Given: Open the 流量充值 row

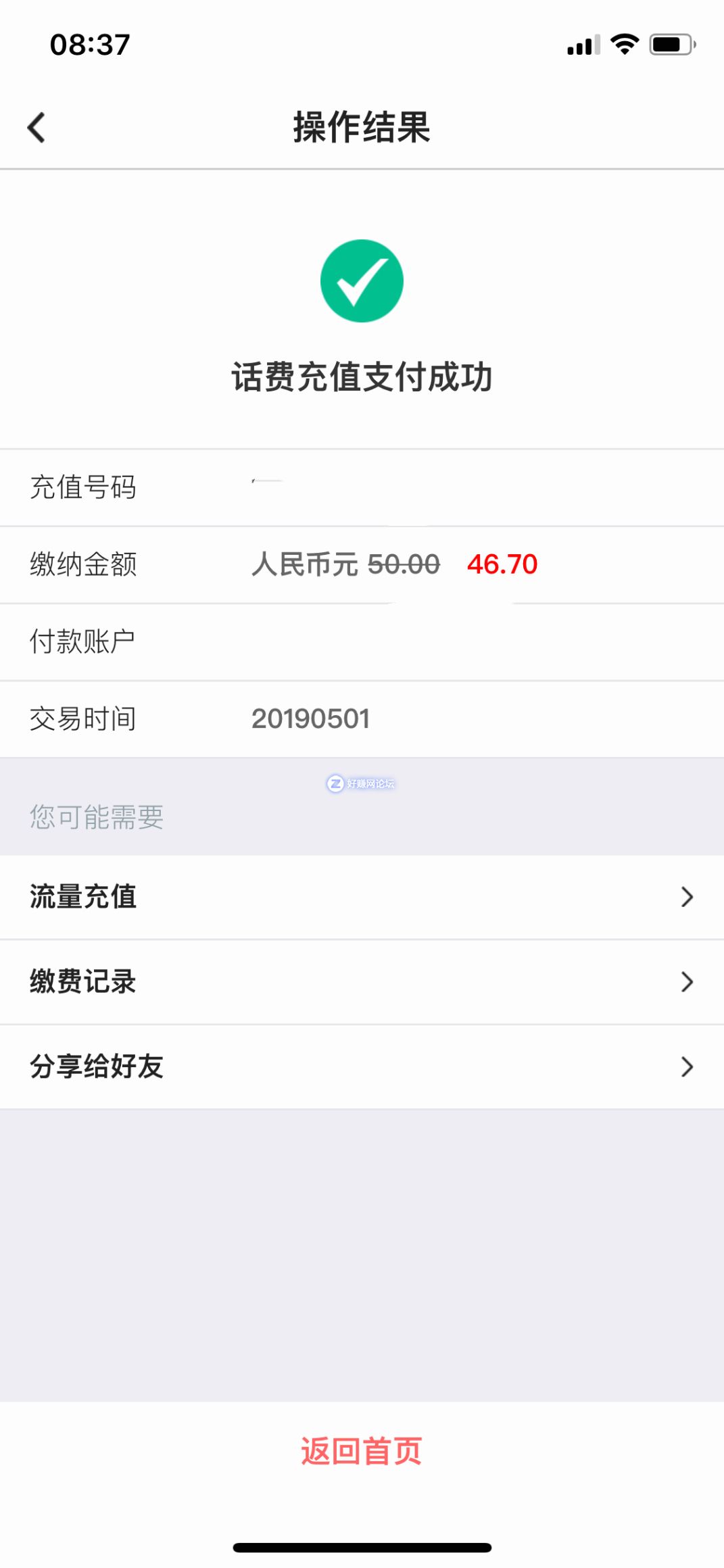Looking at the screenshot, I should click(x=362, y=897).
